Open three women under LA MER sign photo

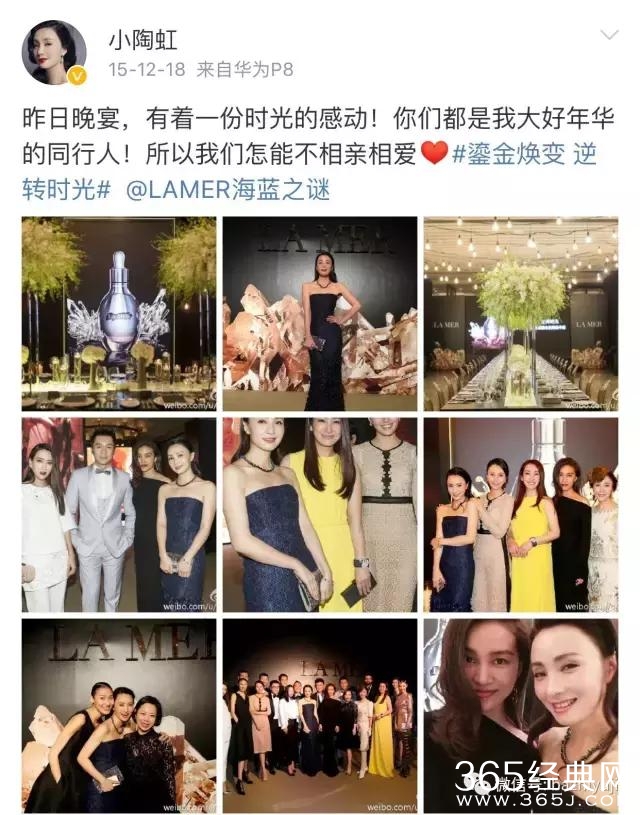coord(119,715)
